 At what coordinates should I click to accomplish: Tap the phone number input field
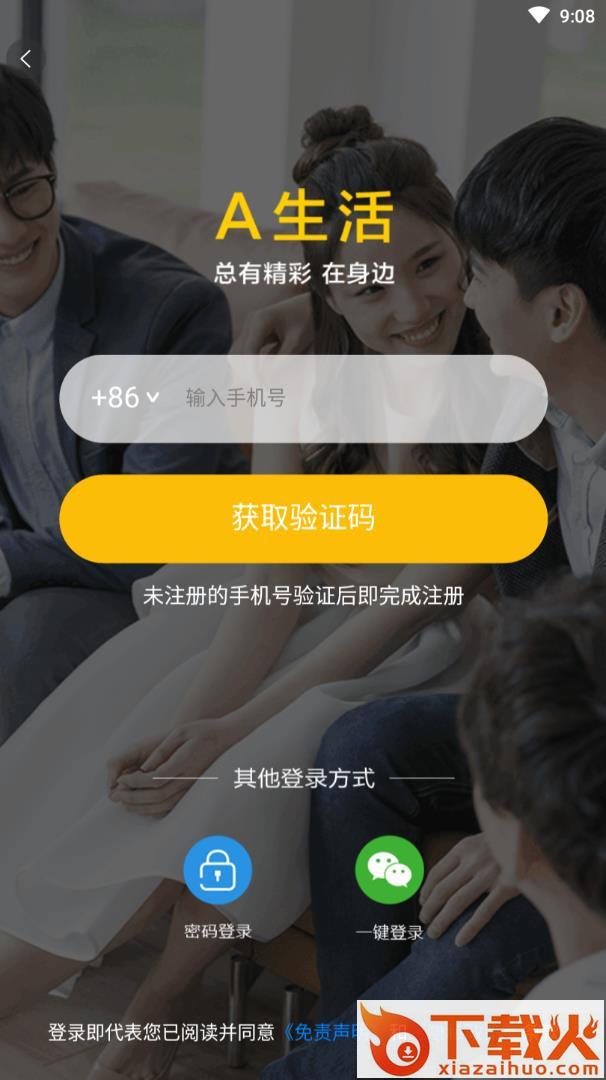click(350, 398)
